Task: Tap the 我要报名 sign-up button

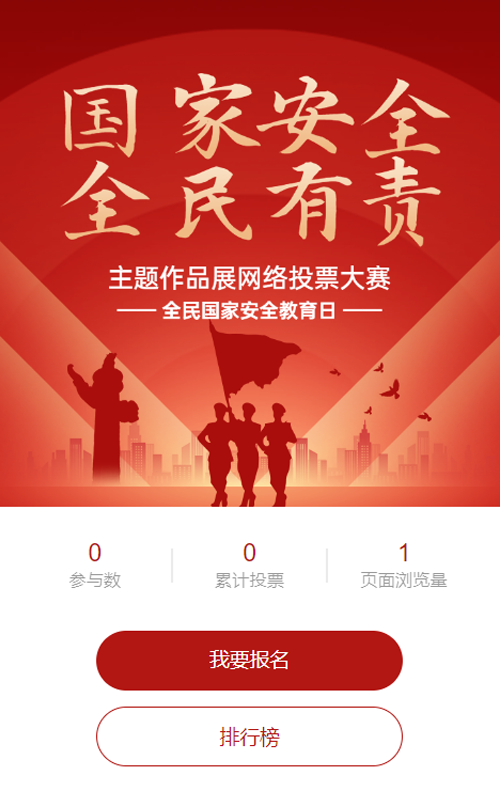Action: pyautogui.click(x=249, y=660)
